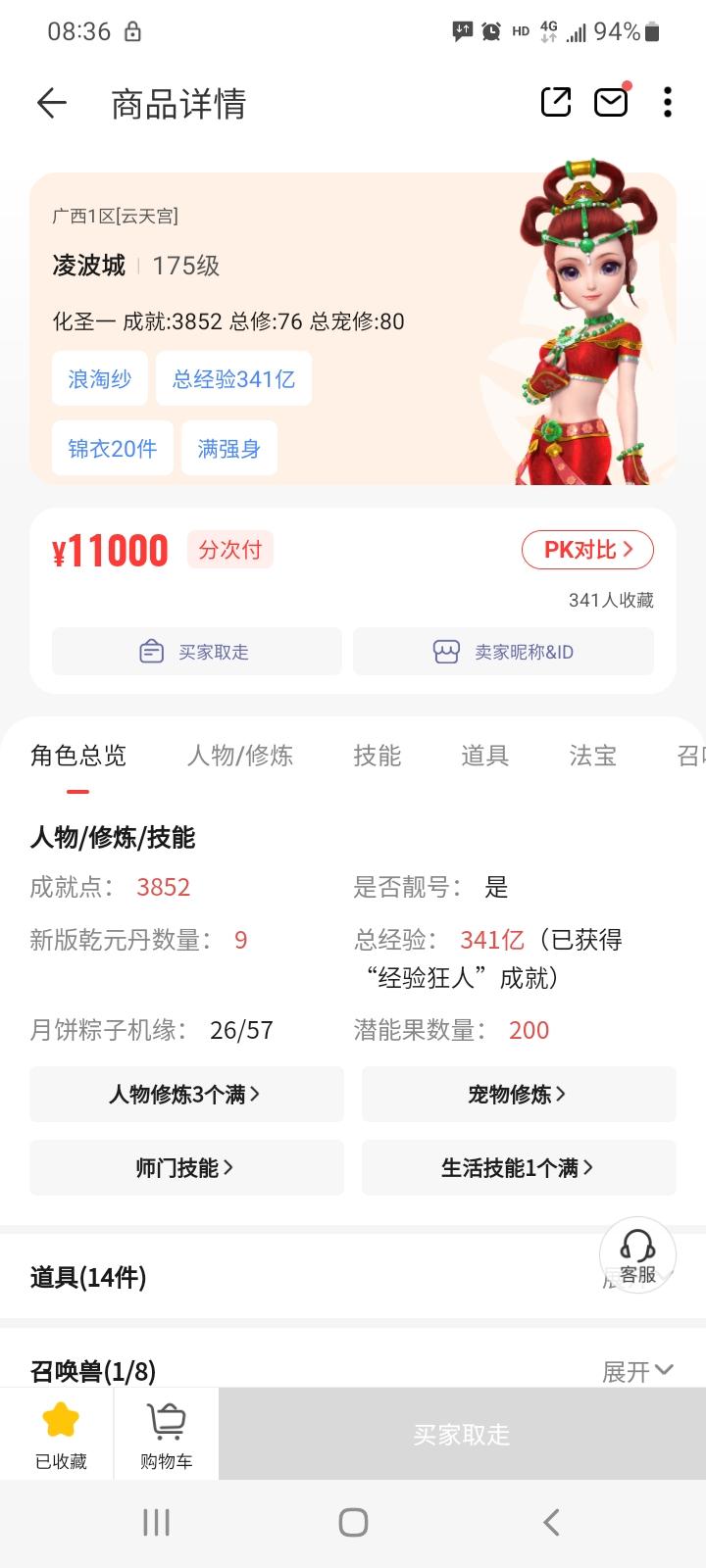Open 生活技能1个满 details

(x=519, y=1167)
